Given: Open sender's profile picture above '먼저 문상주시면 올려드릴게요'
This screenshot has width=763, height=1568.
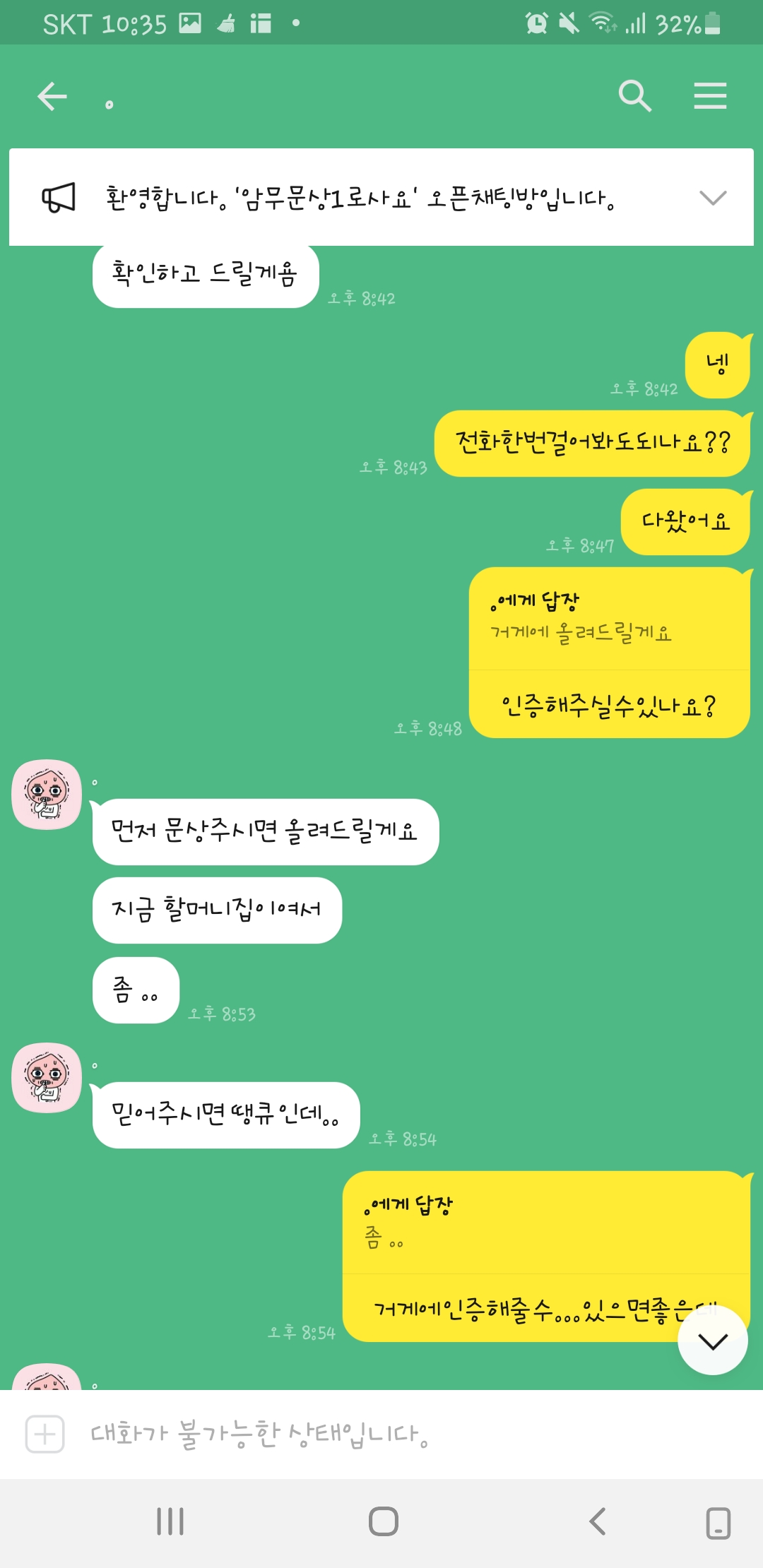Looking at the screenshot, I should point(47,795).
